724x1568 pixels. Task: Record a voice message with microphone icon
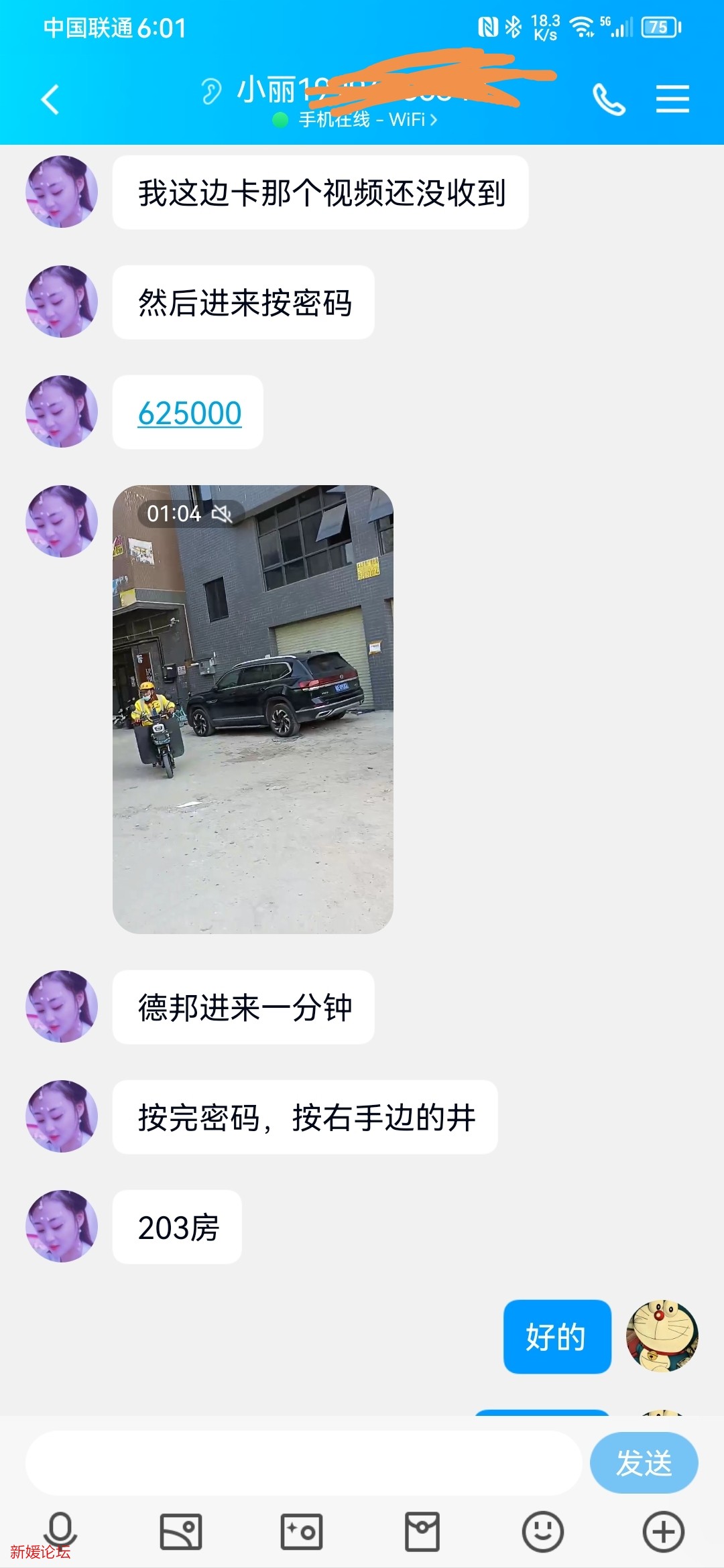[x=60, y=1530]
